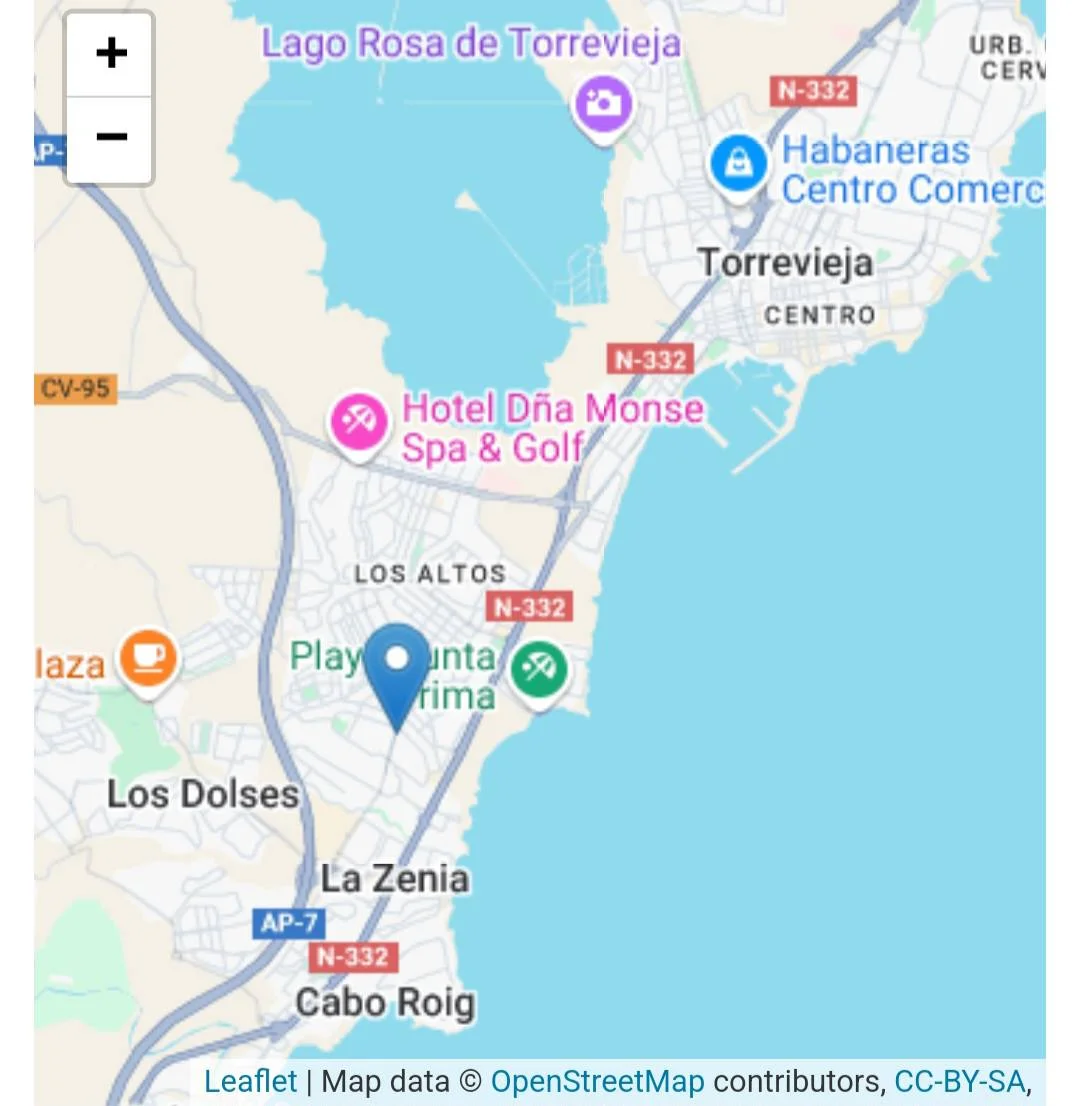Open the Leaflet attribution link
Image resolution: width=1080 pixels, height=1106 pixels.
[x=250, y=1081]
